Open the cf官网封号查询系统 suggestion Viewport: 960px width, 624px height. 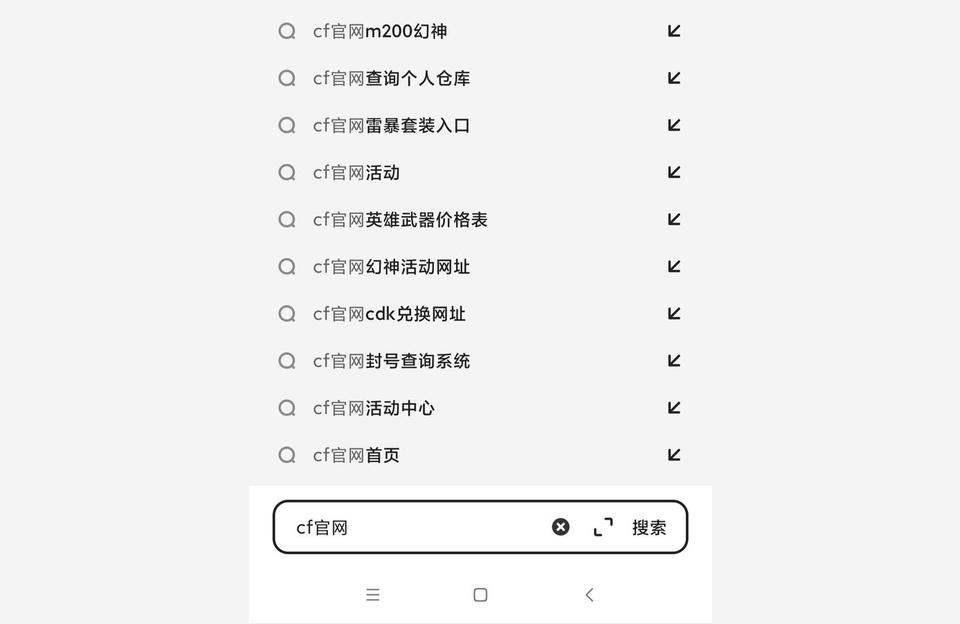pyautogui.click(x=391, y=361)
